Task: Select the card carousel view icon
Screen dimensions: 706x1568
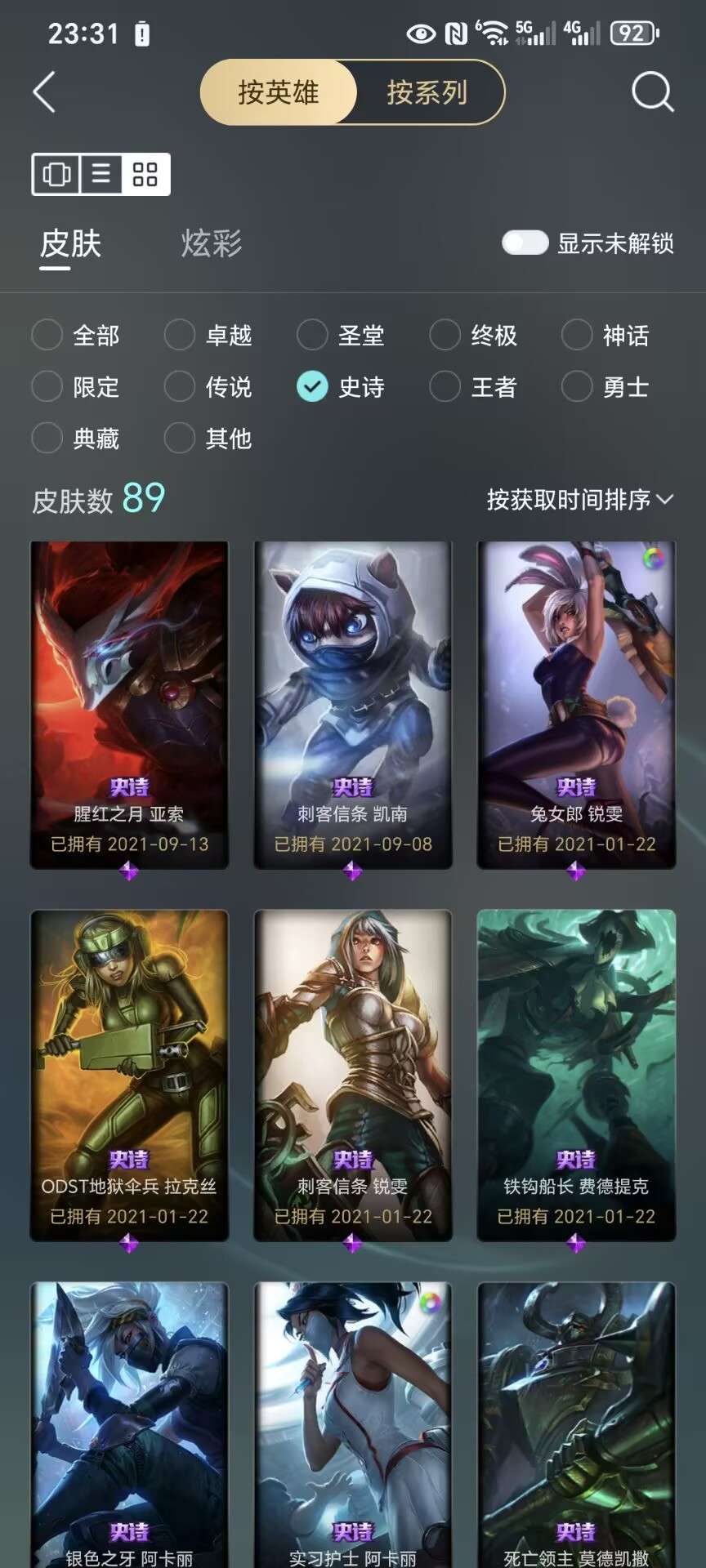Action: pyautogui.click(x=56, y=174)
